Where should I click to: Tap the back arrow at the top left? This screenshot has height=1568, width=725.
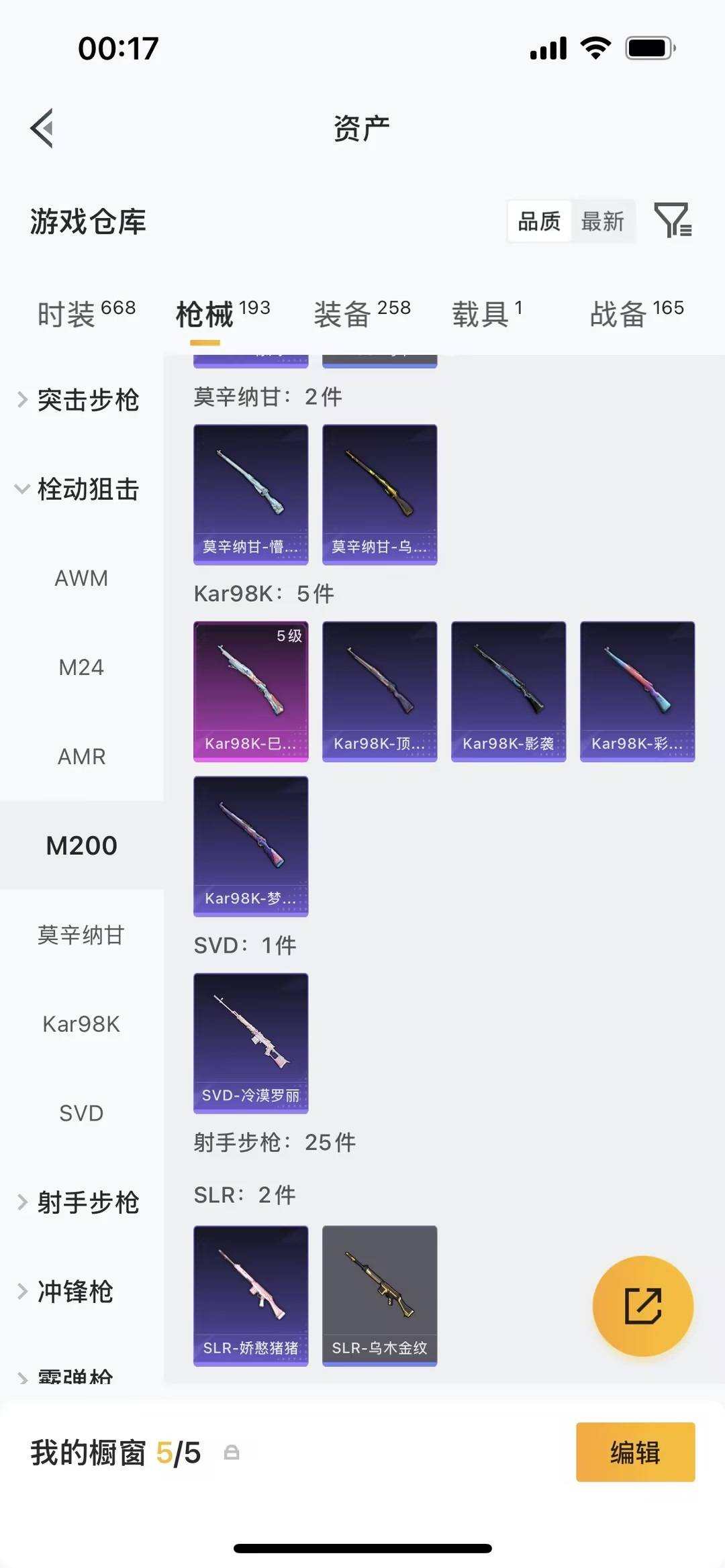pos(42,126)
